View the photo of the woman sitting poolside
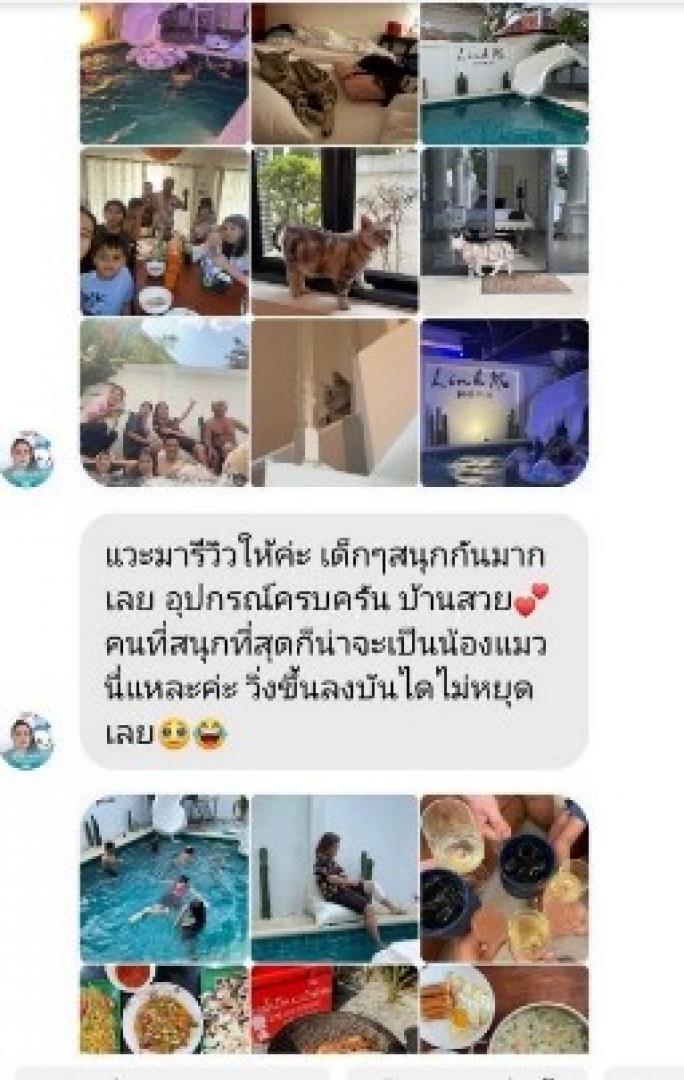 click(x=334, y=878)
